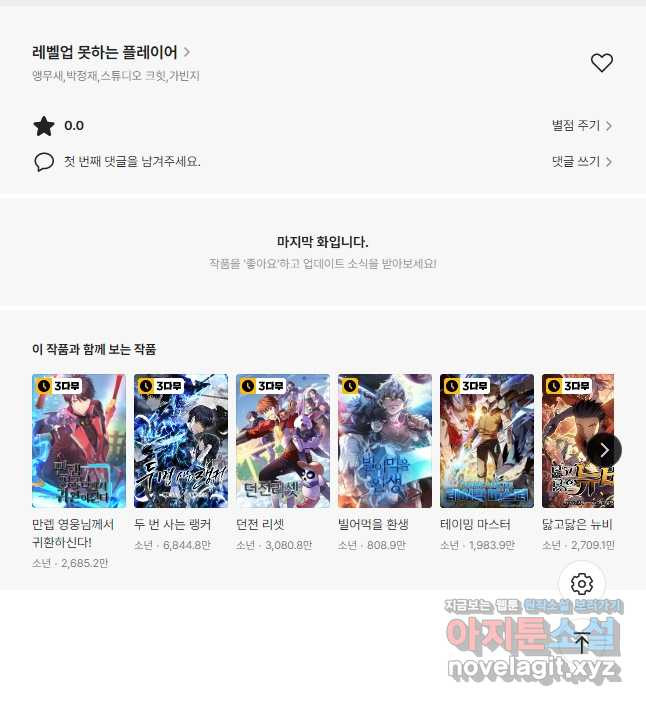Image resolution: width=646 pixels, height=706 pixels.
Task: Open 빌어먹을 환생 webtoon
Action: coord(384,441)
